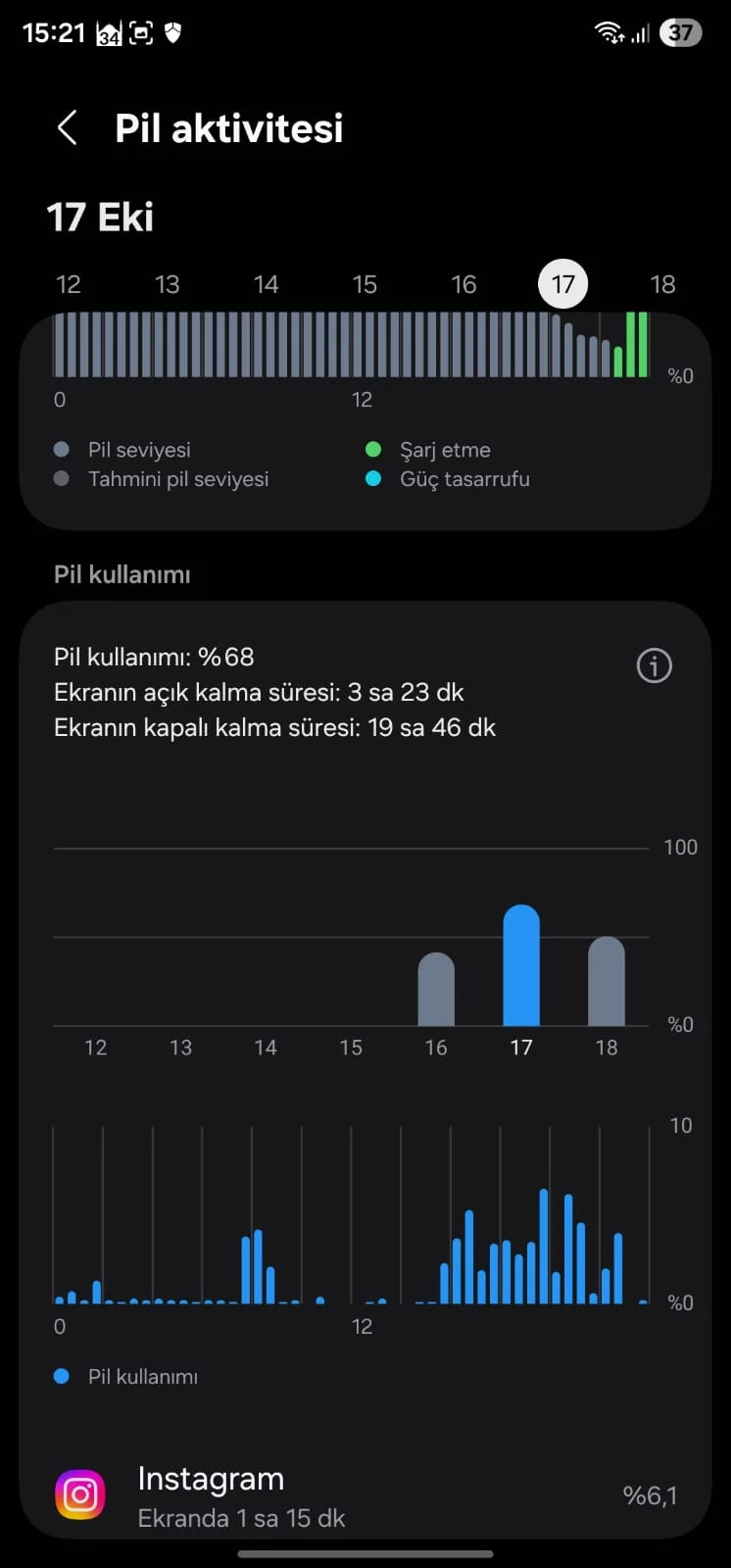Viewport: 731px width, 1568px height.
Task: Select day 12 in the date strip
Action: (68, 284)
